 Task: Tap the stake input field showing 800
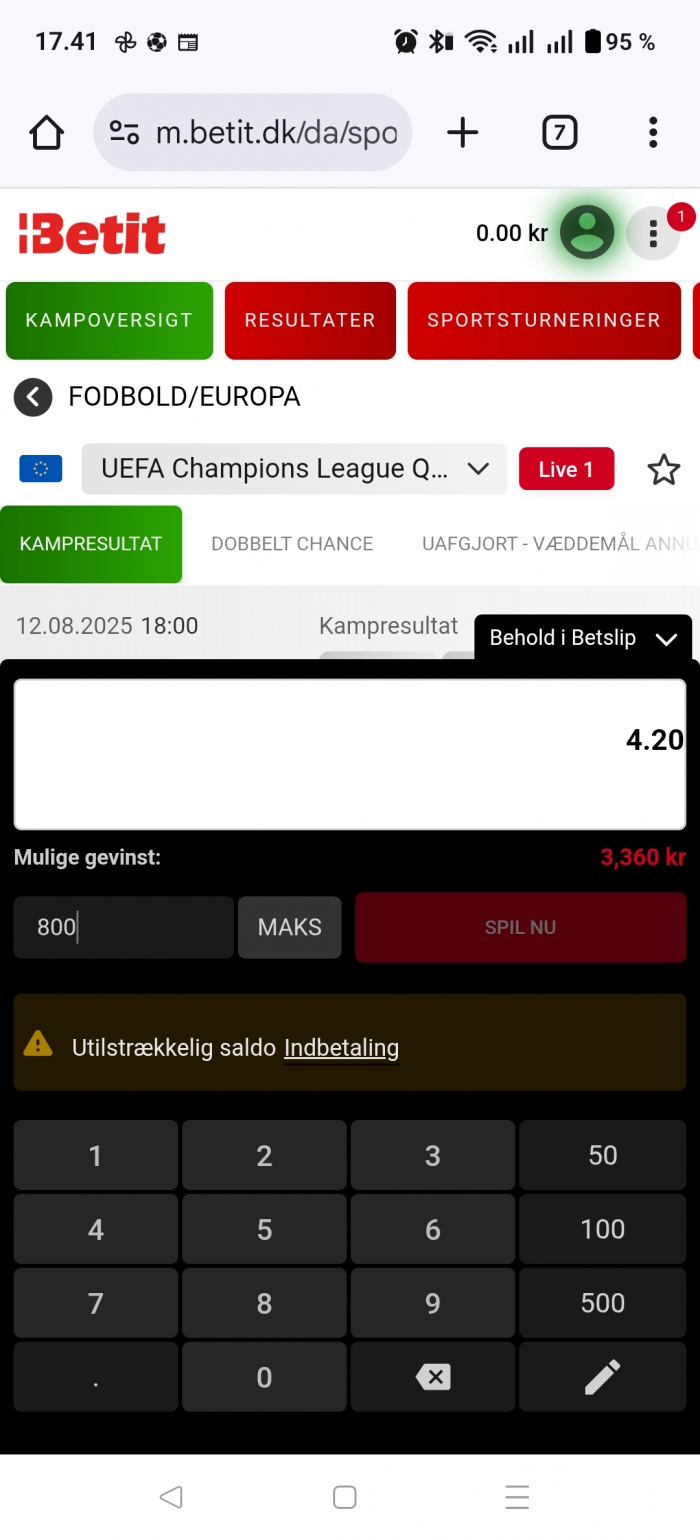click(124, 927)
